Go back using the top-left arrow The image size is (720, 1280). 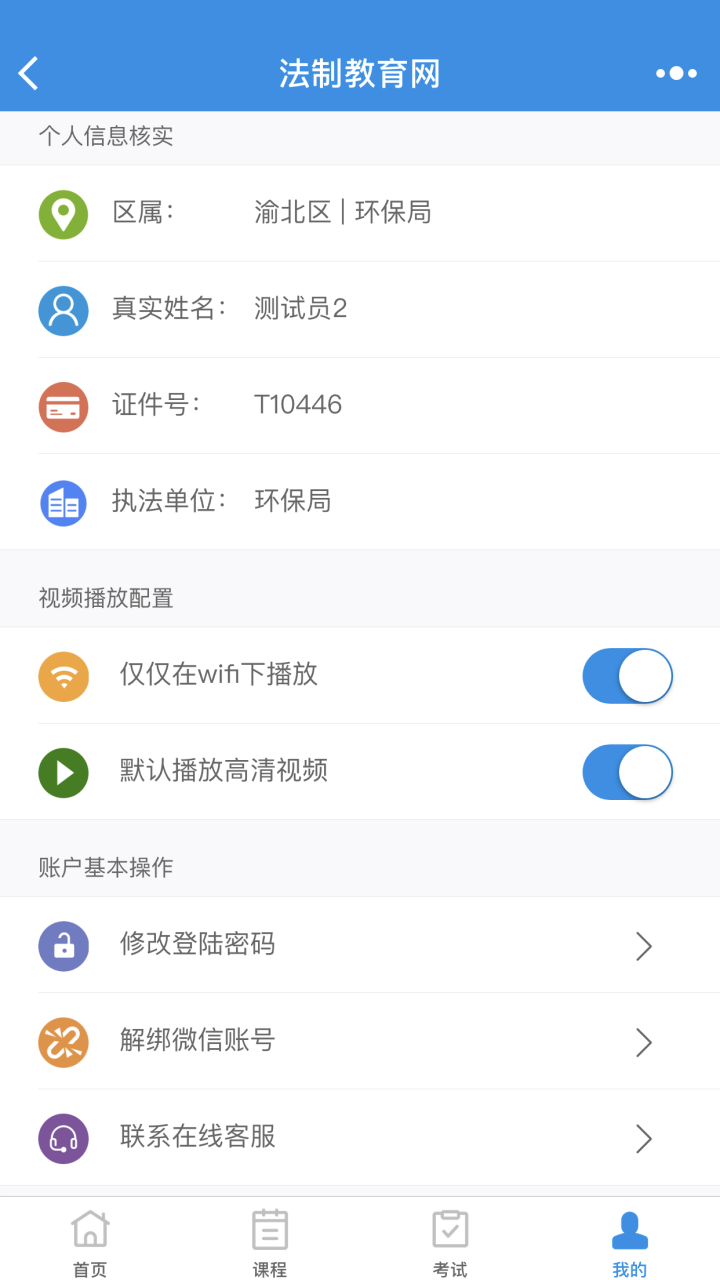tap(29, 73)
